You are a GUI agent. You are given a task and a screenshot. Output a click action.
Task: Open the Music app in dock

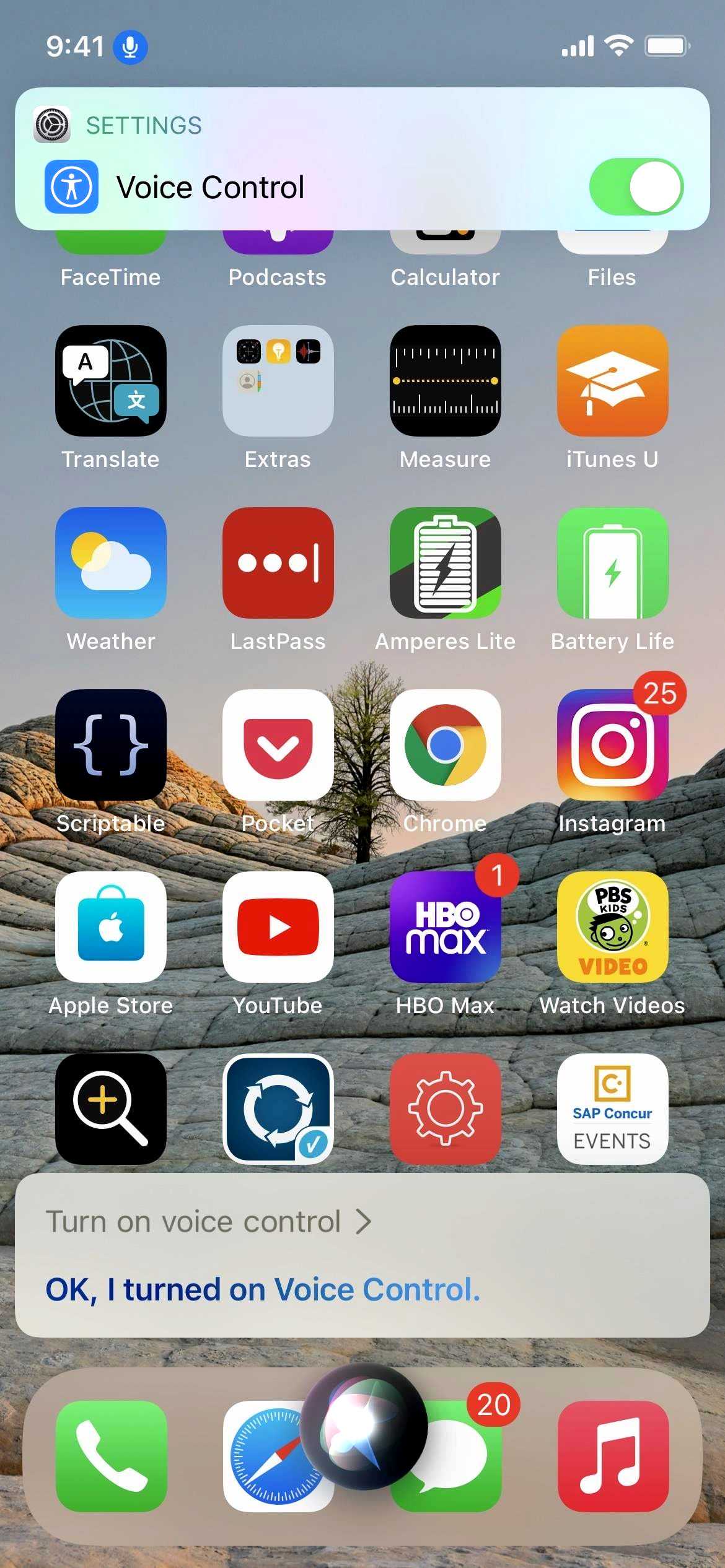pos(612,1456)
